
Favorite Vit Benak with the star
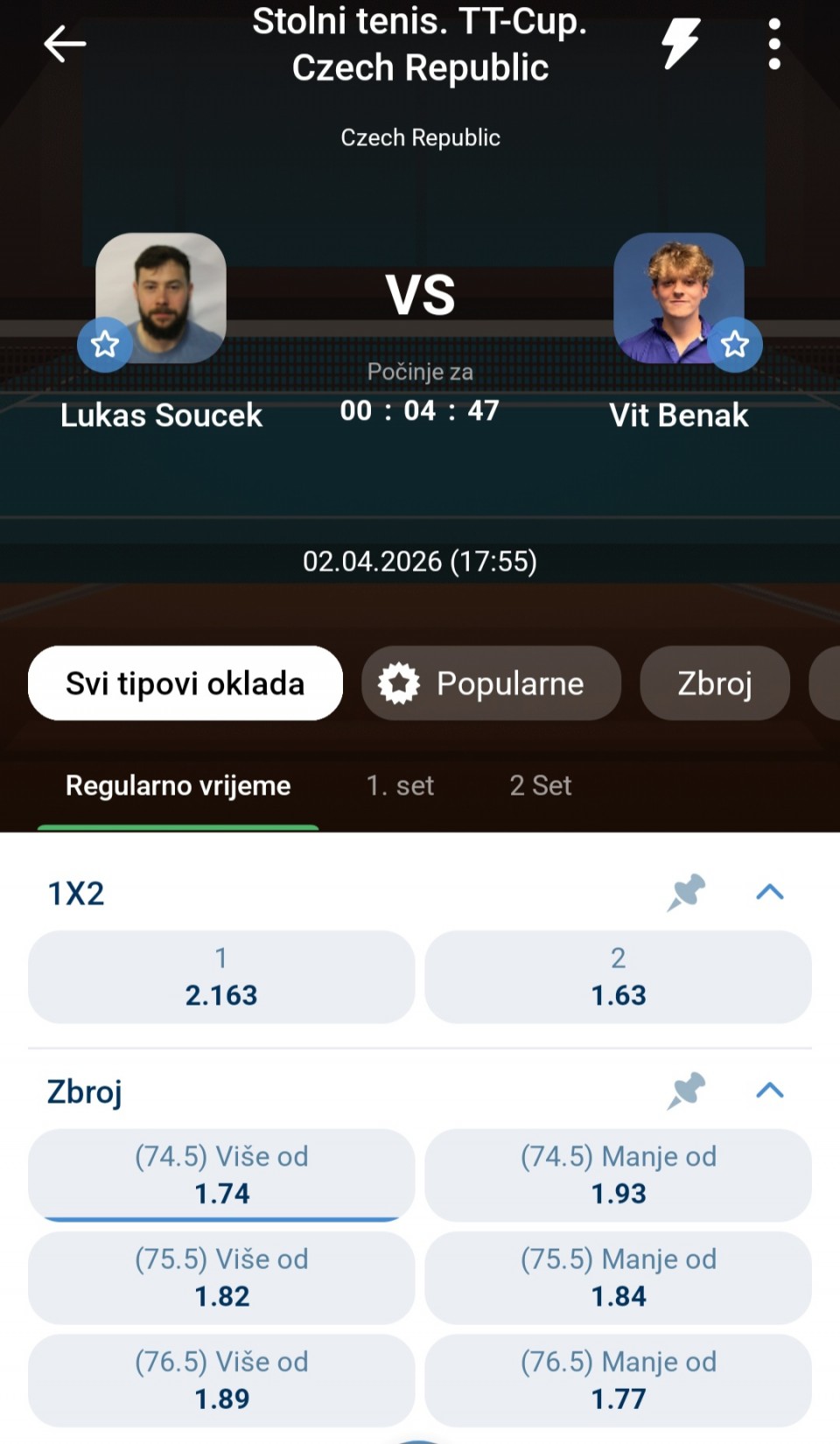tap(734, 344)
